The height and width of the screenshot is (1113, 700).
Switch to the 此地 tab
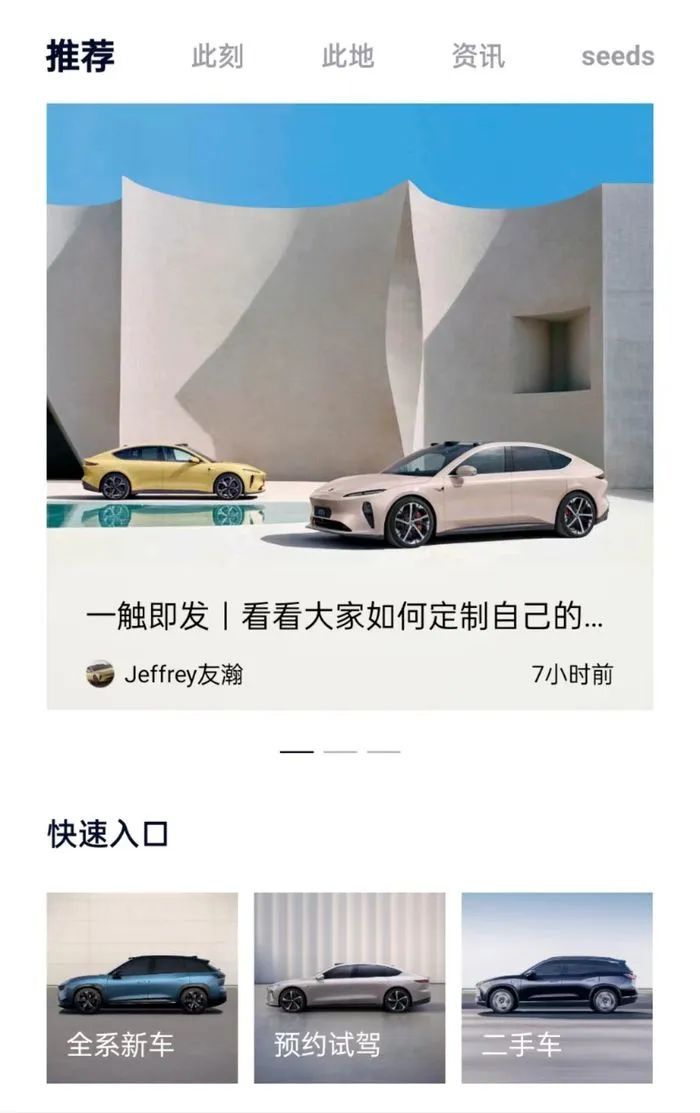click(348, 56)
